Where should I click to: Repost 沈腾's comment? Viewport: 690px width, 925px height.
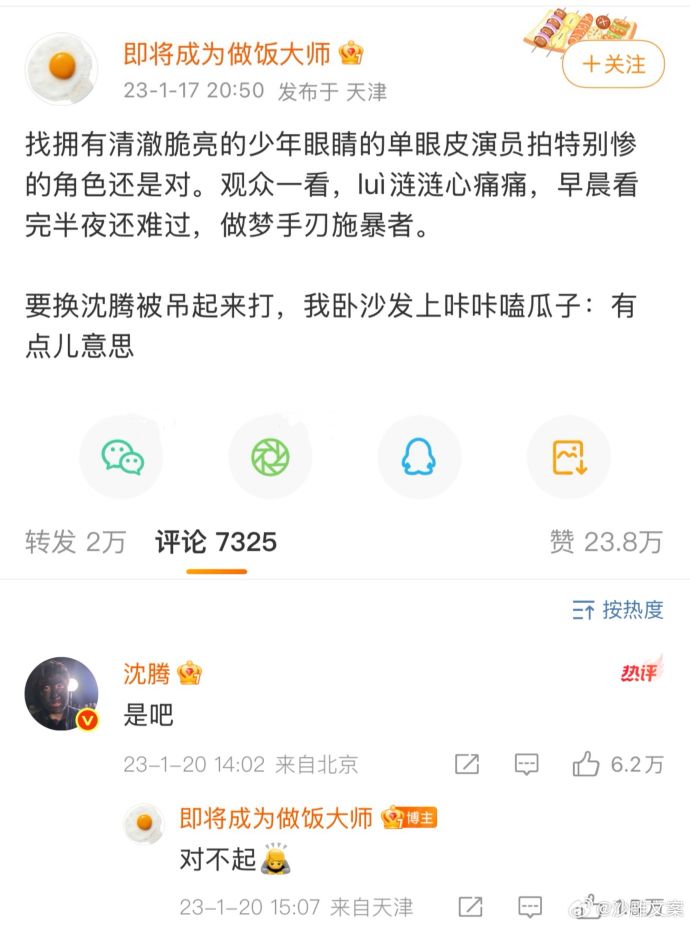[467, 765]
